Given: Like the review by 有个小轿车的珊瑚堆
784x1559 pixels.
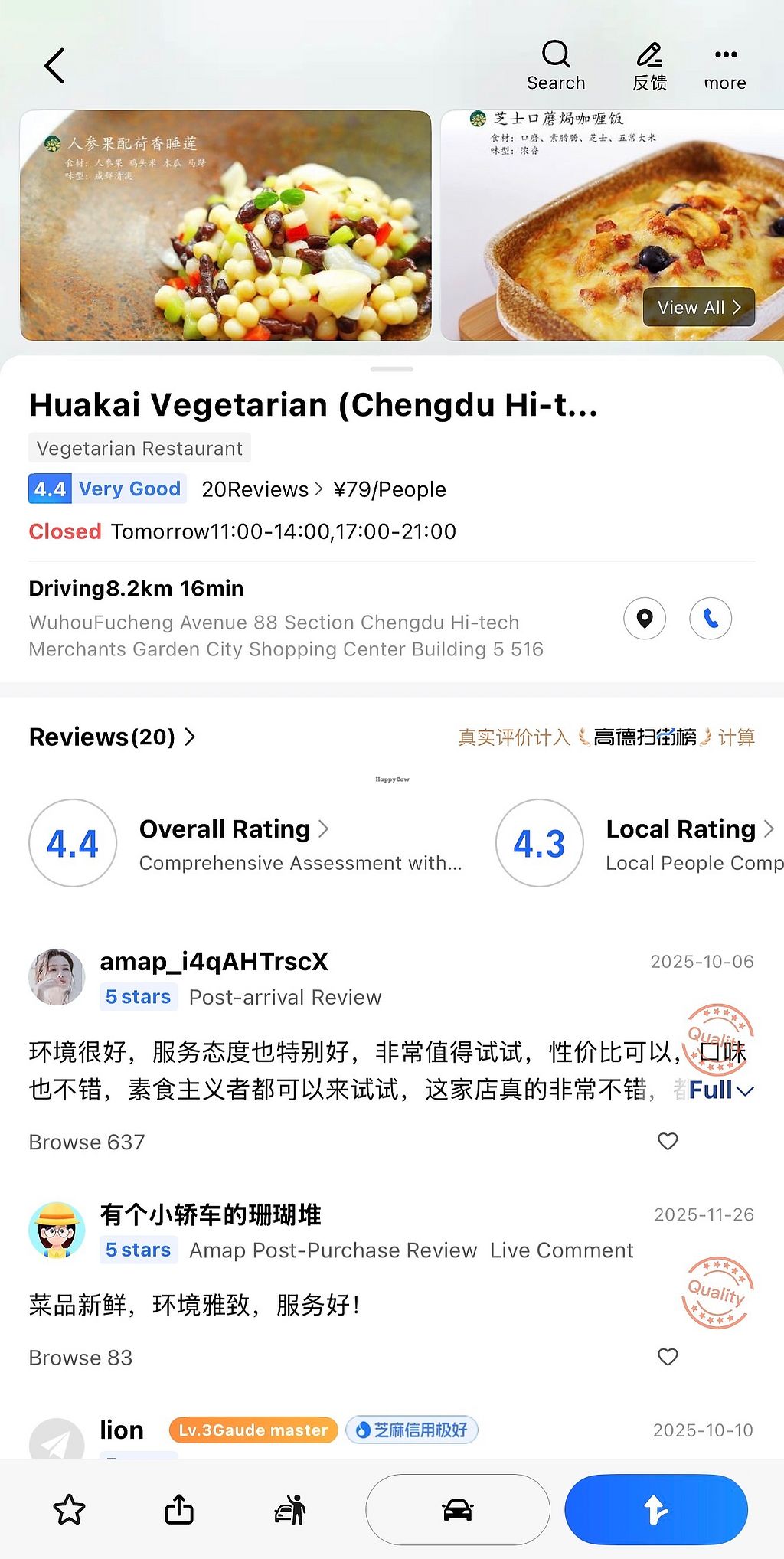Looking at the screenshot, I should [x=668, y=1357].
